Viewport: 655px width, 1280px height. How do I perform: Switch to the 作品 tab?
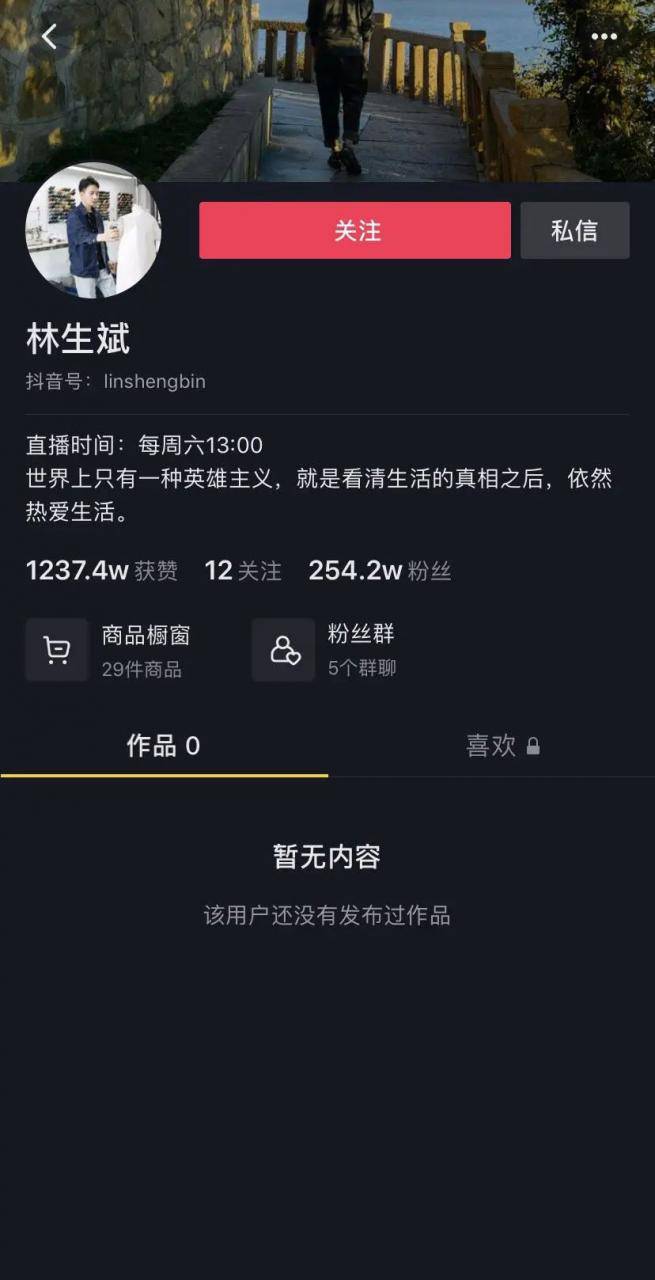(x=163, y=746)
